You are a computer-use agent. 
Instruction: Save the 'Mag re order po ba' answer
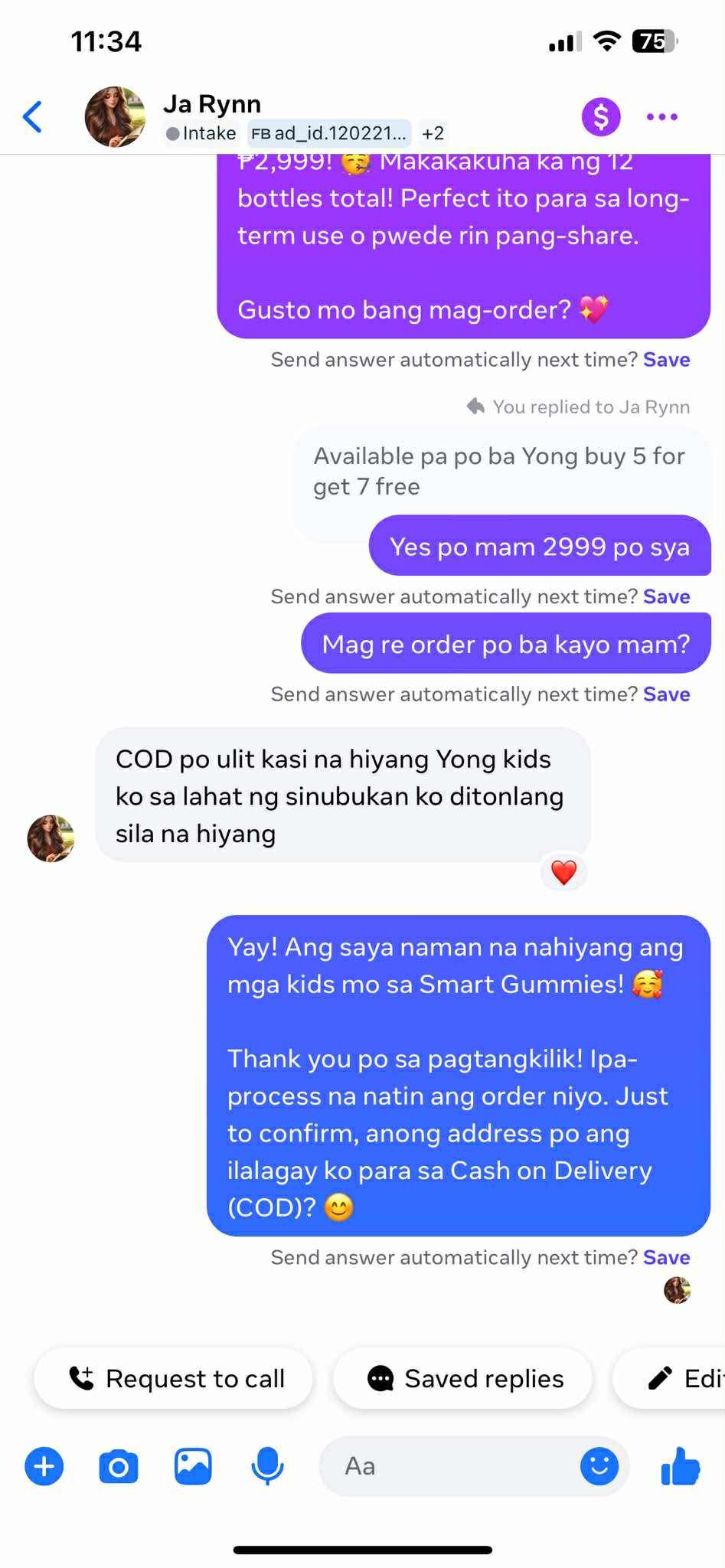[x=666, y=694]
